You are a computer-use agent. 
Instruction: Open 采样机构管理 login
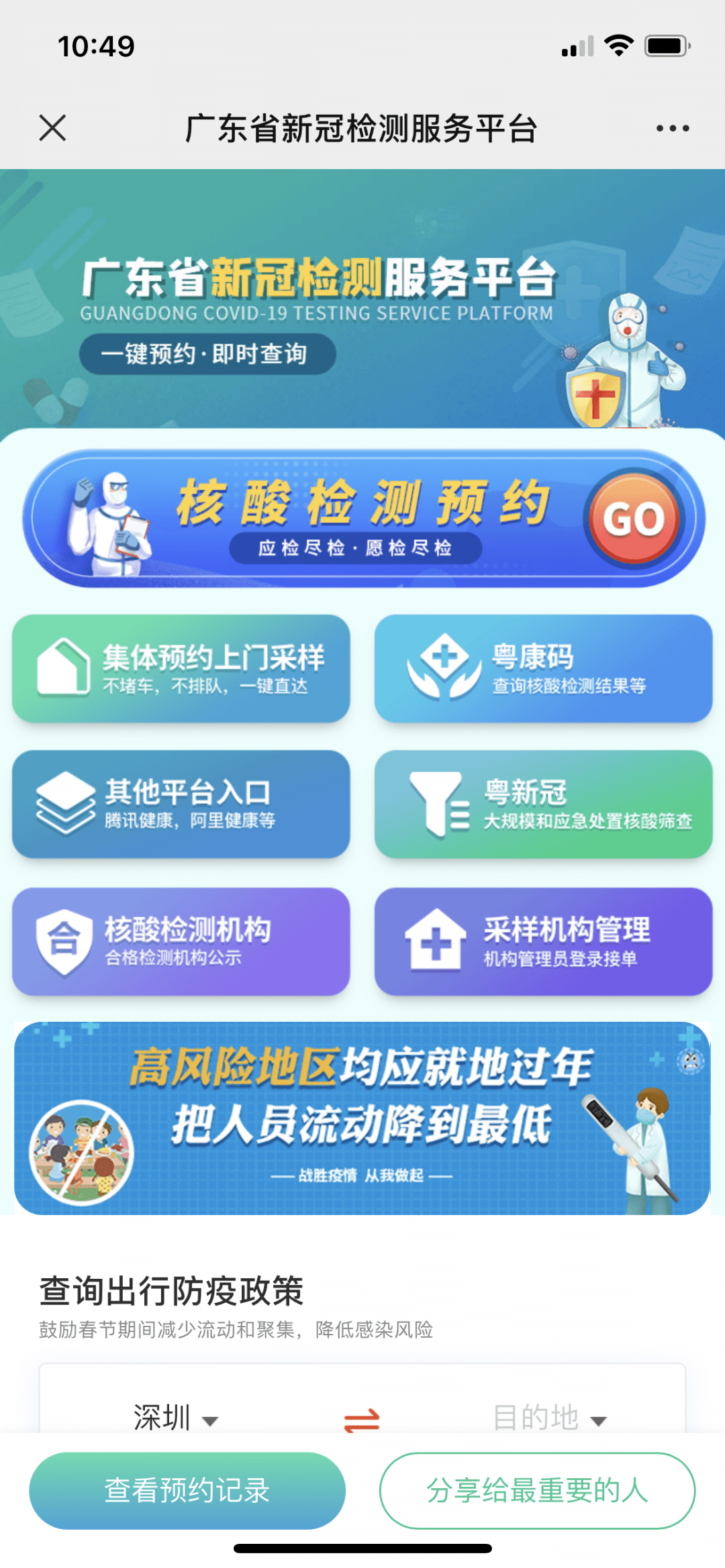click(543, 941)
